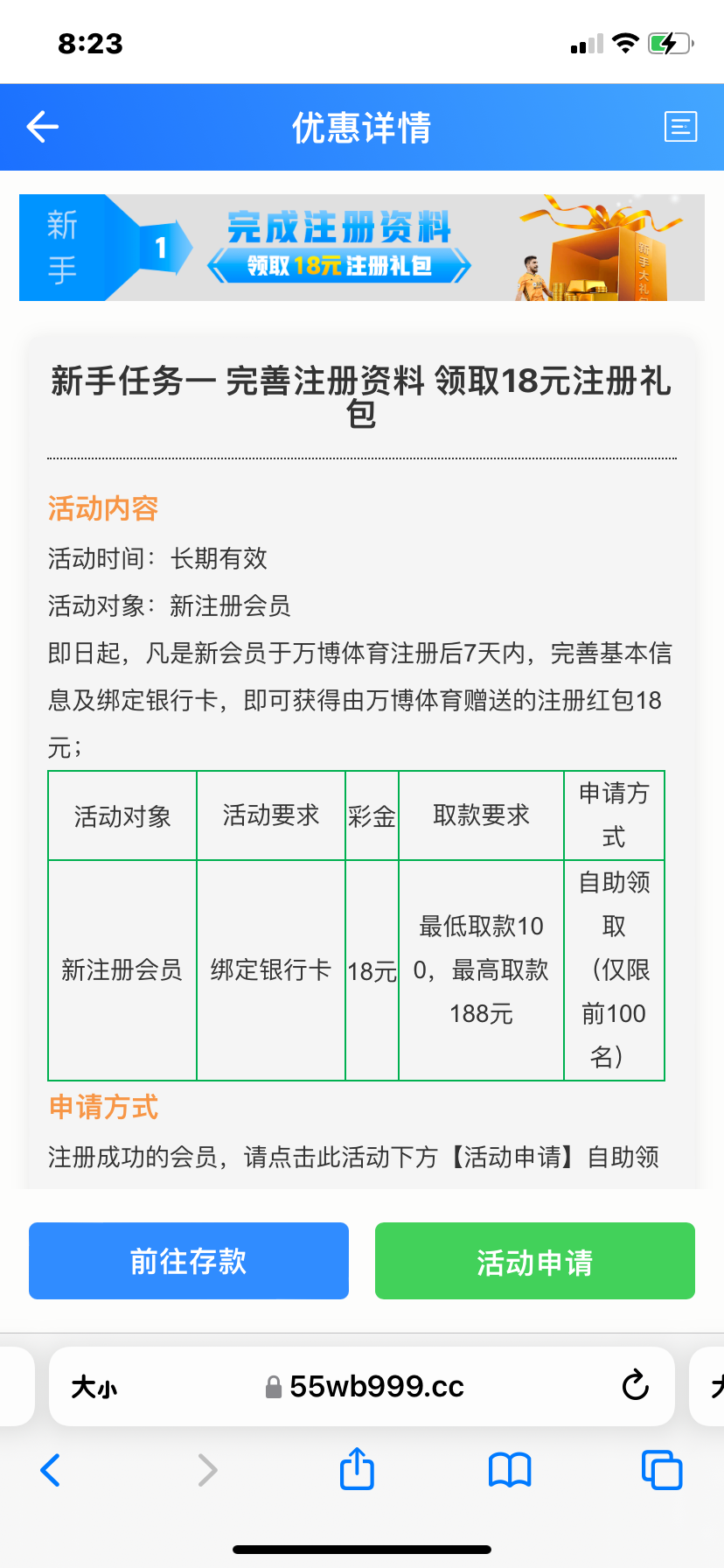Open the promotions list icon at top right
Screen dimensions: 724x1568
click(x=680, y=127)
